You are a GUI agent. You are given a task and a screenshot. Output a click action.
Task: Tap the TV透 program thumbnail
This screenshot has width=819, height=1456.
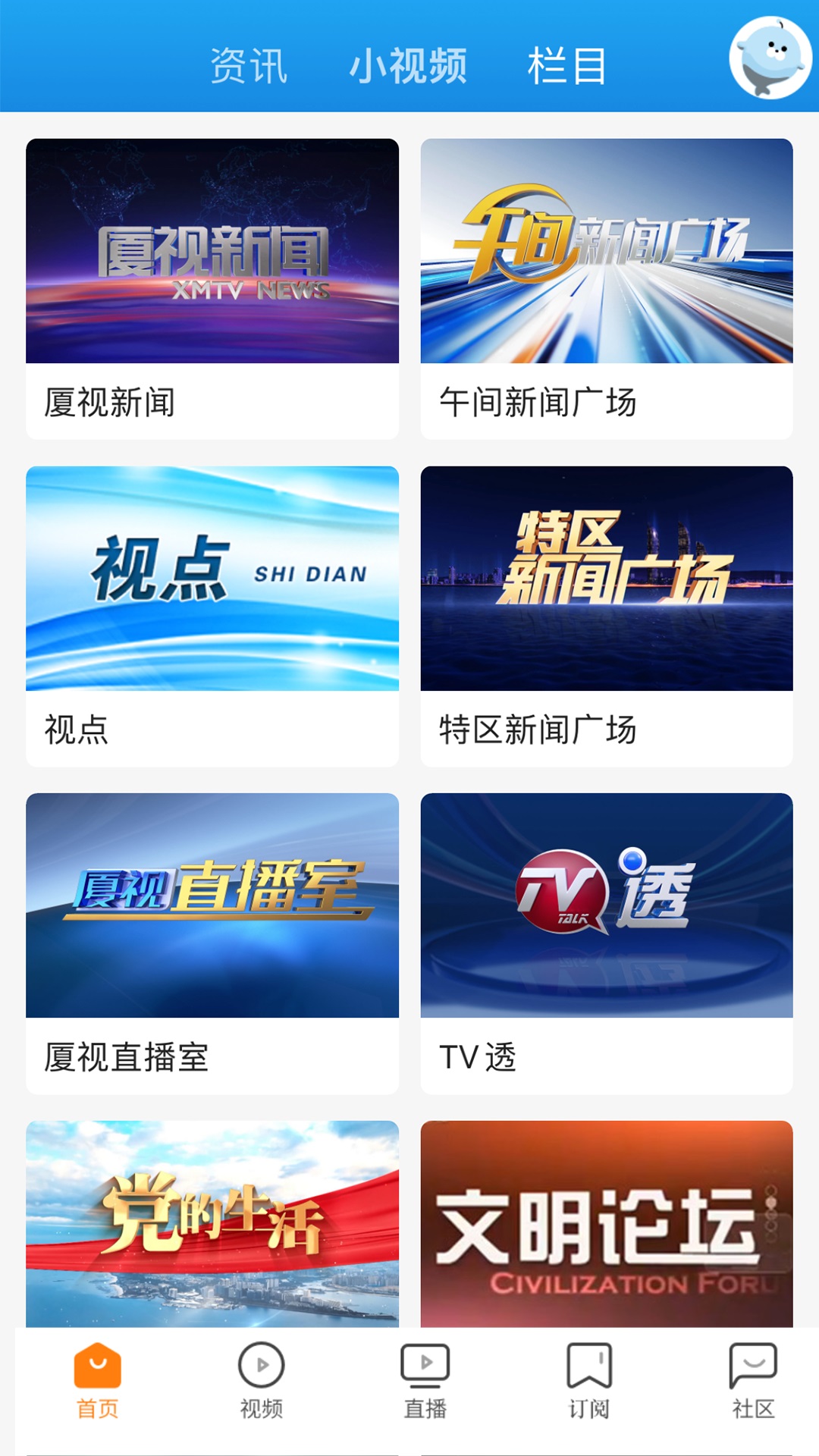(x=607, y=906)
